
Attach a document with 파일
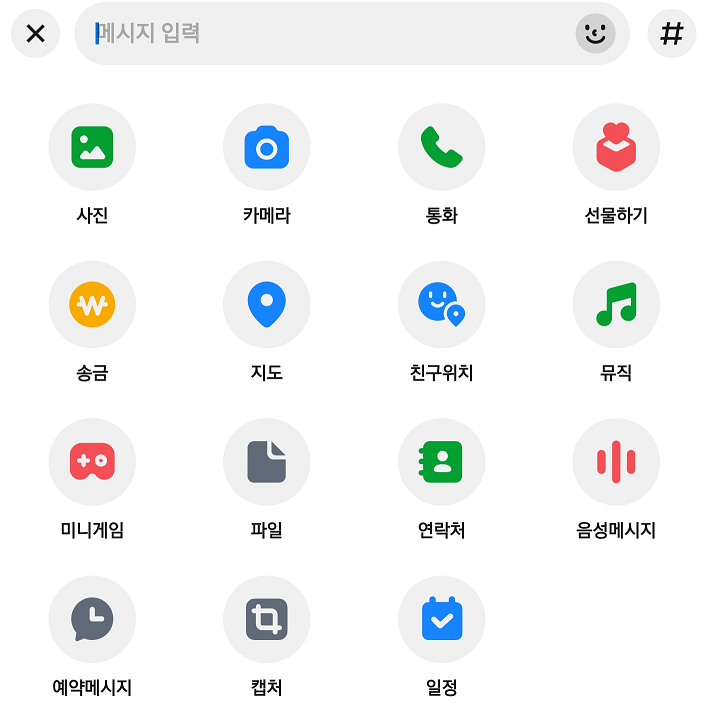(267, 462)
